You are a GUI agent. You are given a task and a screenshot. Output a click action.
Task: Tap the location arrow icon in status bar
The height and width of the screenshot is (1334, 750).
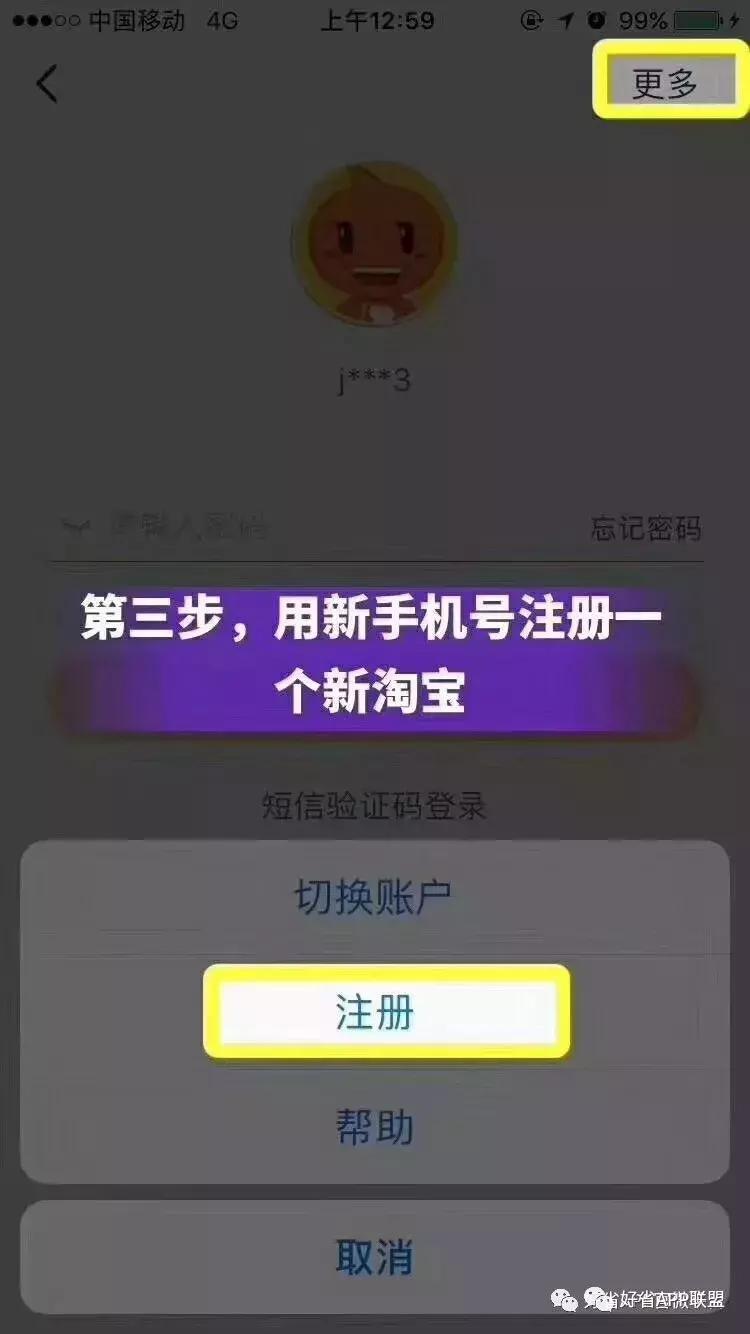[x=565, y=17]
